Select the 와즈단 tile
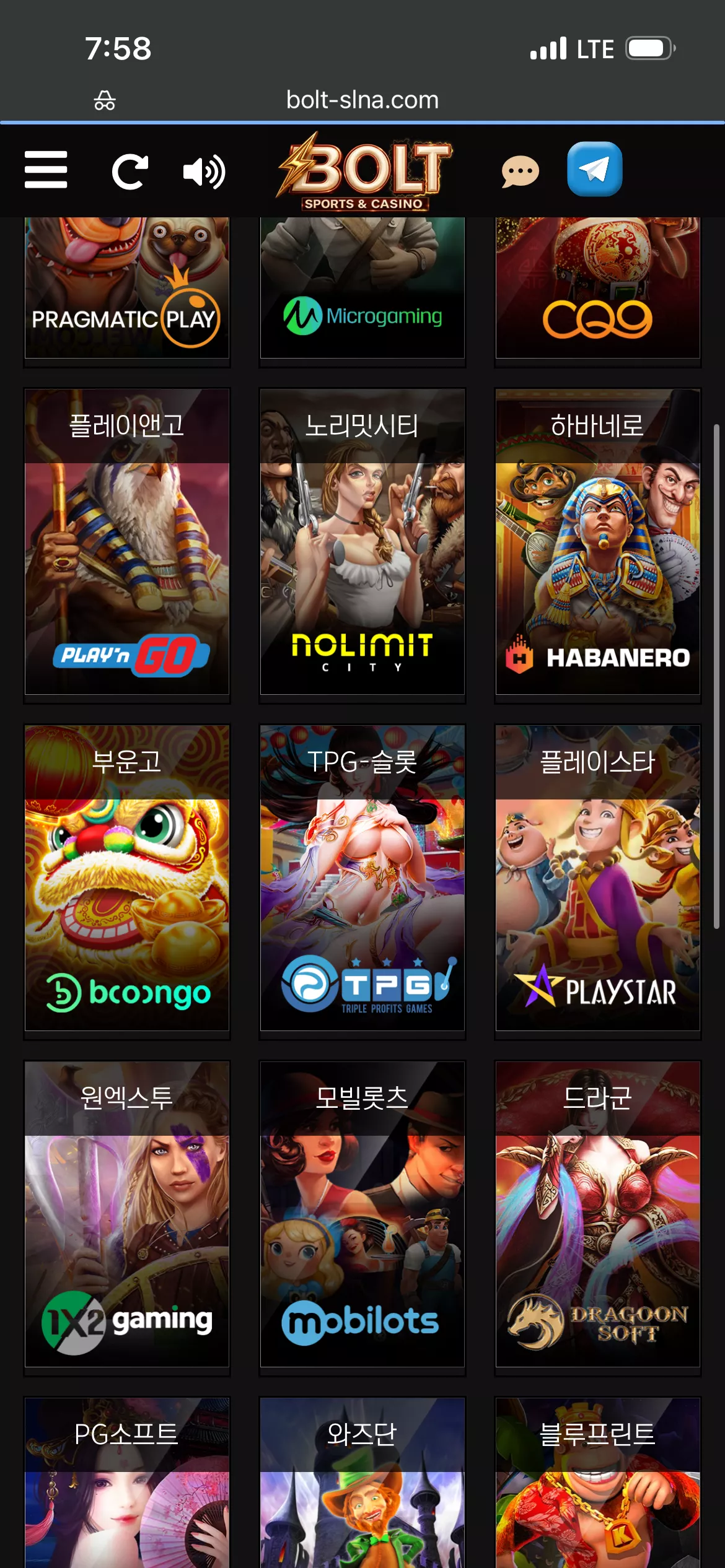Image resolution: width=725 pixels, height=1568 pixels. click(x=362, y=1483)
